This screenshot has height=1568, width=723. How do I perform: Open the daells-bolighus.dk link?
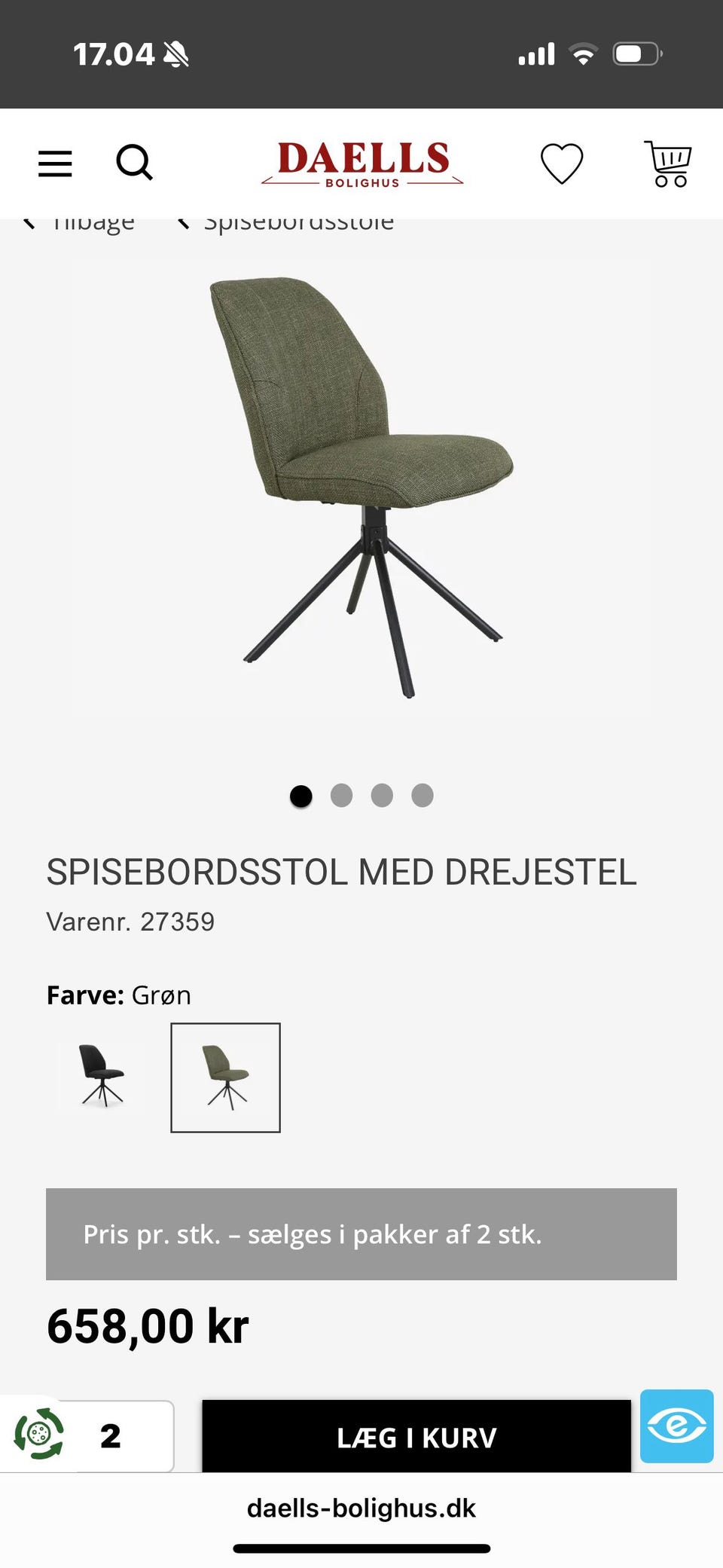[x=361, y=1508]
